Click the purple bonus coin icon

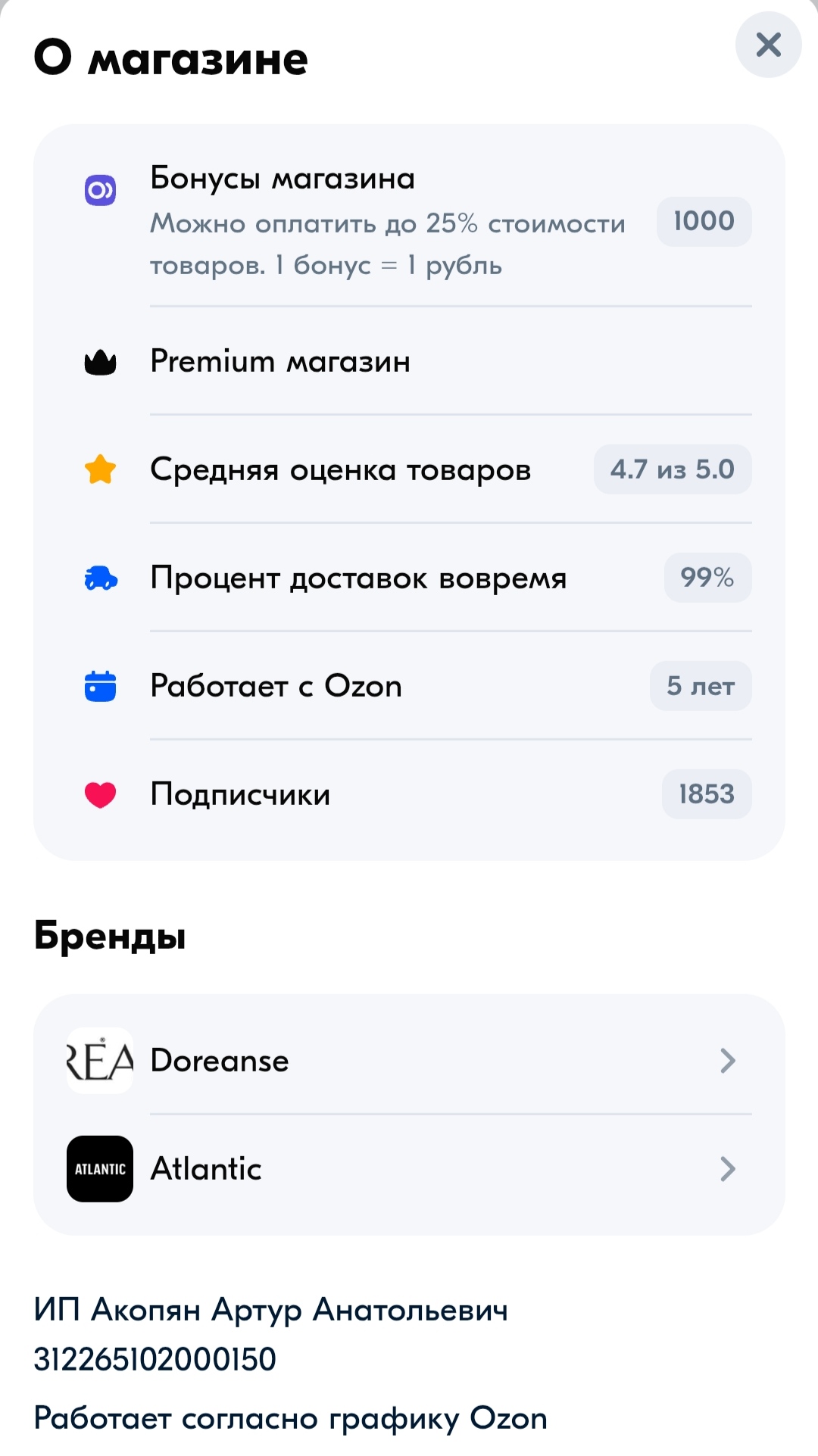click(x=99, y=192)
